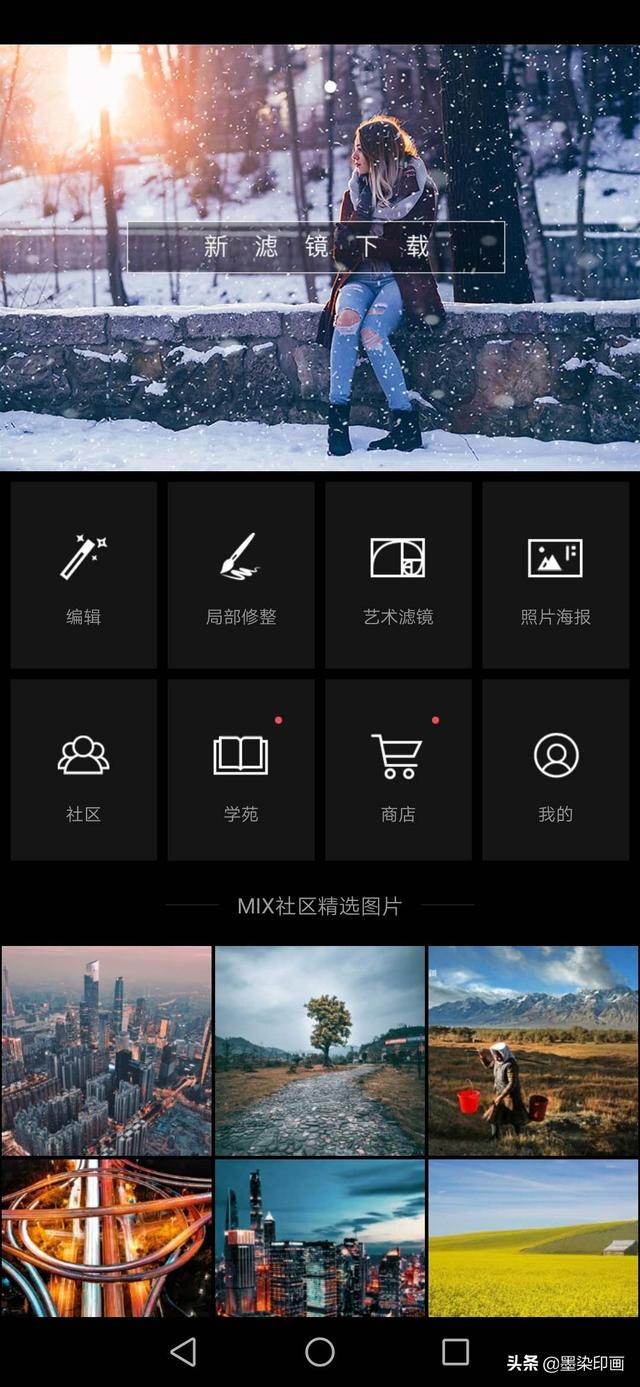View the highway interchange night photo

point(107,1238)
